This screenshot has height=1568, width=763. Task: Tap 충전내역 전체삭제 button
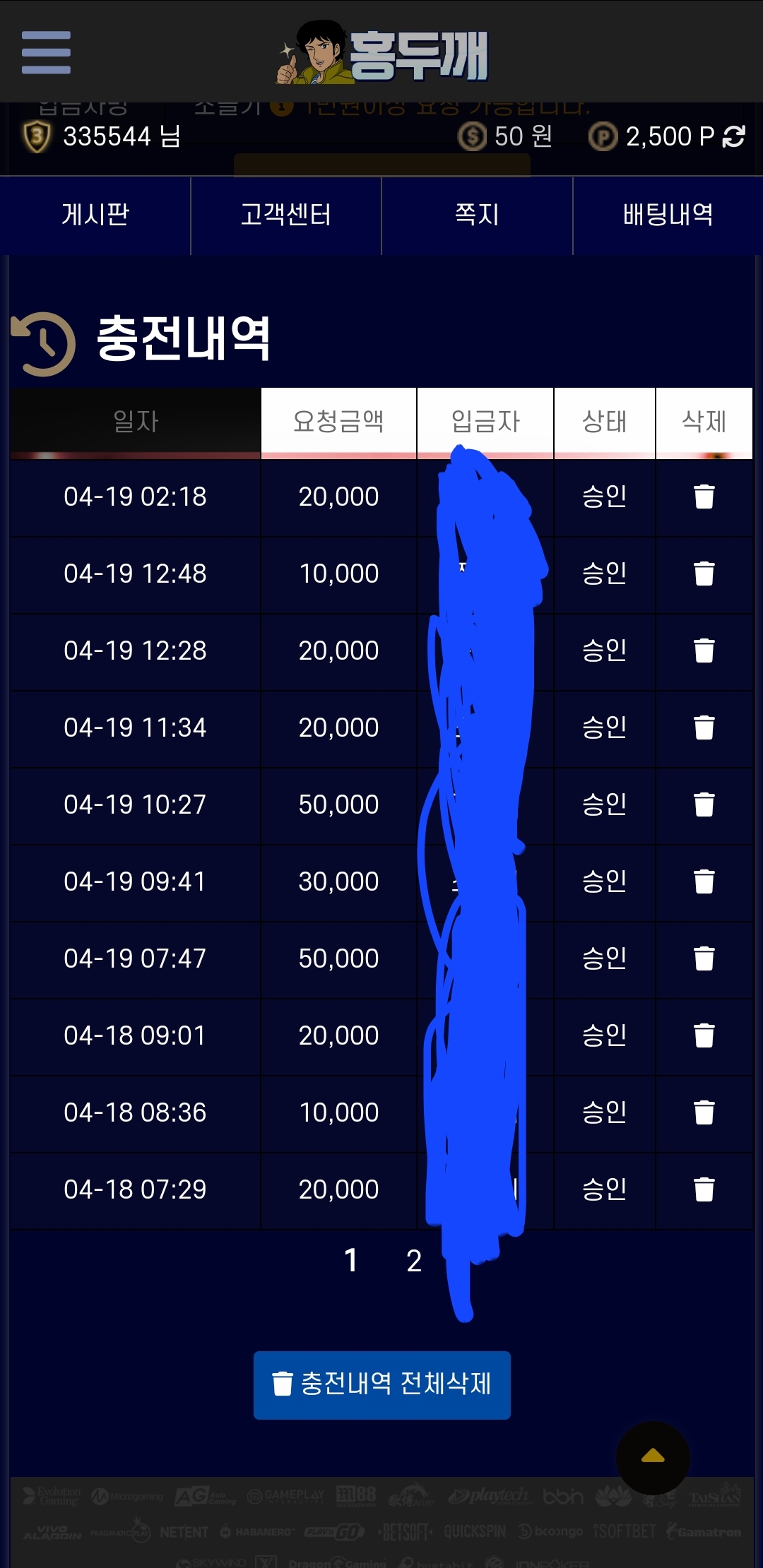(381, 1384)
